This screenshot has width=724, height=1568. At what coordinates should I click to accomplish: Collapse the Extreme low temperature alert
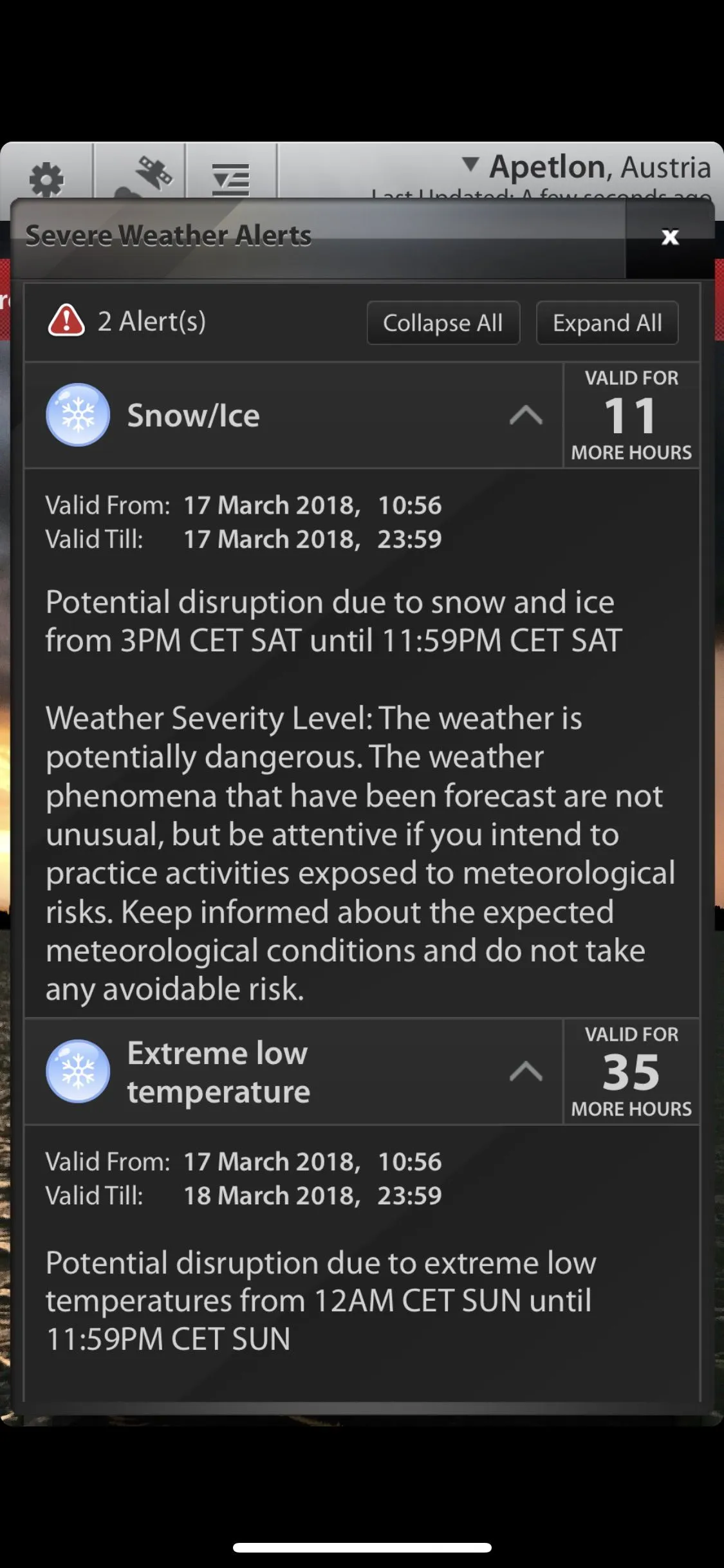(526, 1072)
